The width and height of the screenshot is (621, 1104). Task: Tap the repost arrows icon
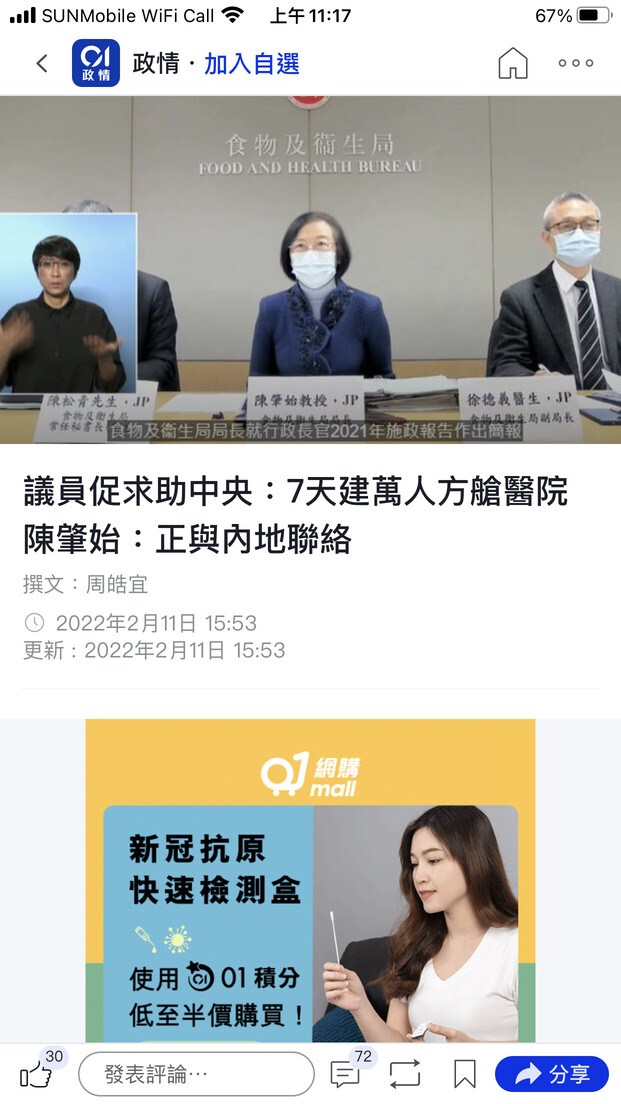pos(405,1074)
